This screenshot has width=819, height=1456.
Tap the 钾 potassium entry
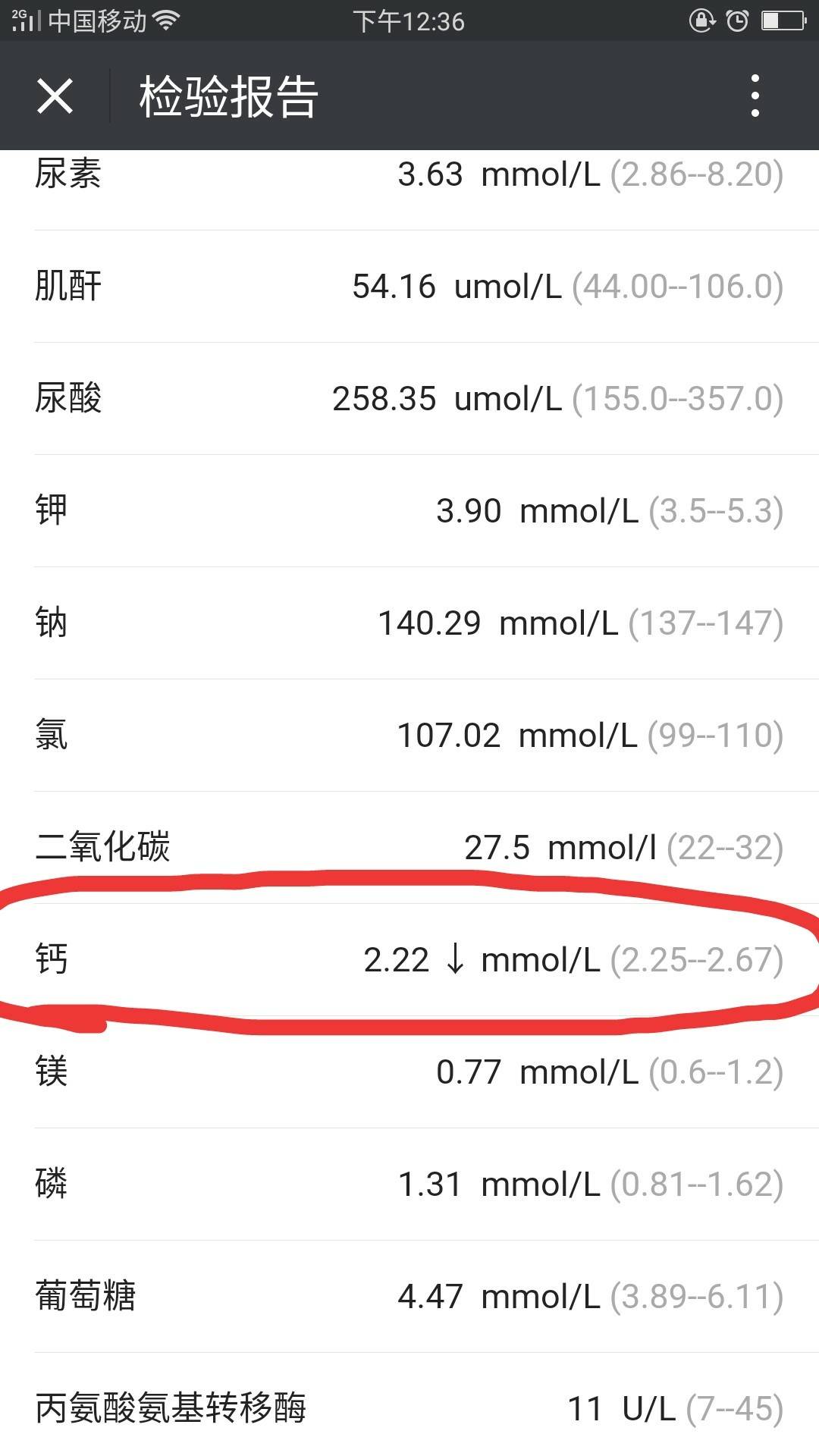click(409, 510)
